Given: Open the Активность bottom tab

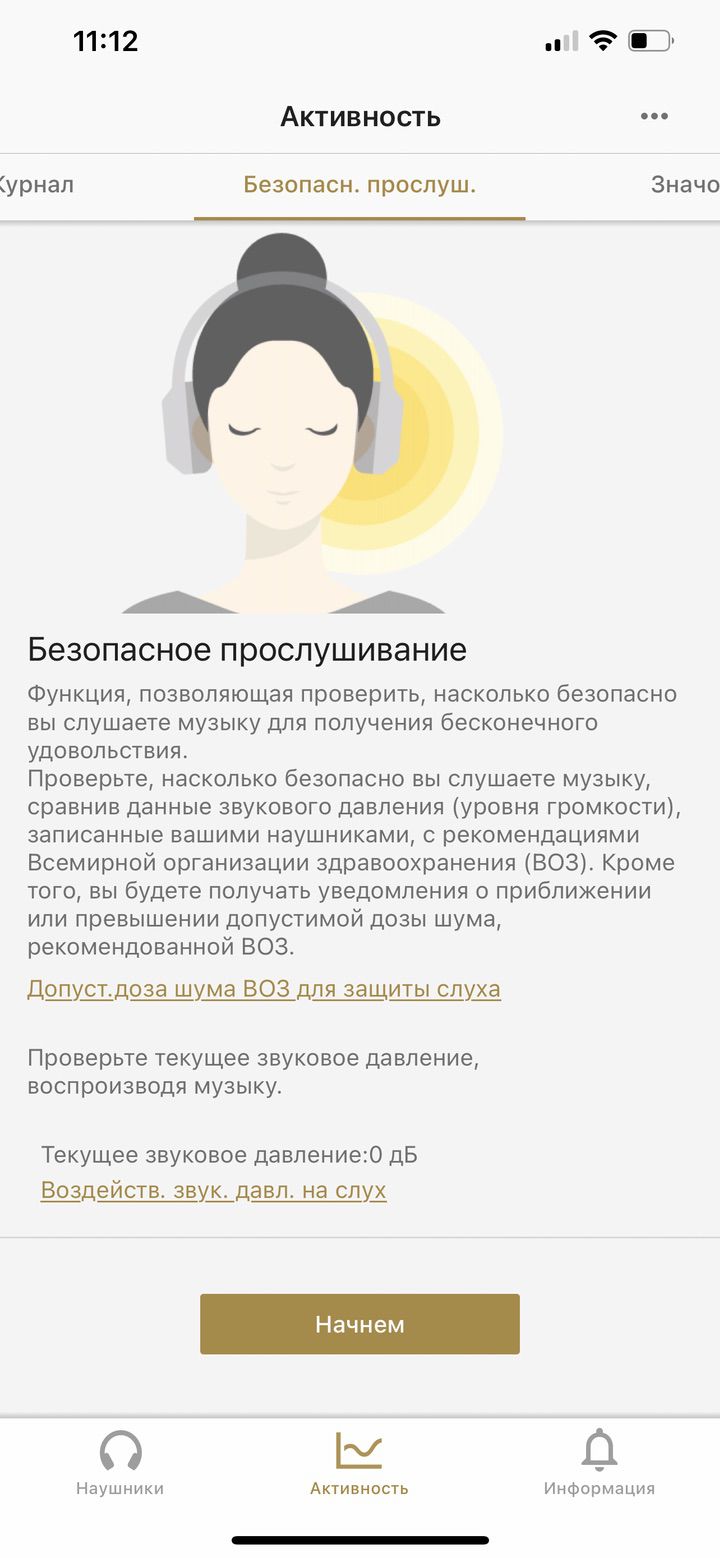Looking at the screenshot, I should pyautogui.click(x=359, y=1463).
